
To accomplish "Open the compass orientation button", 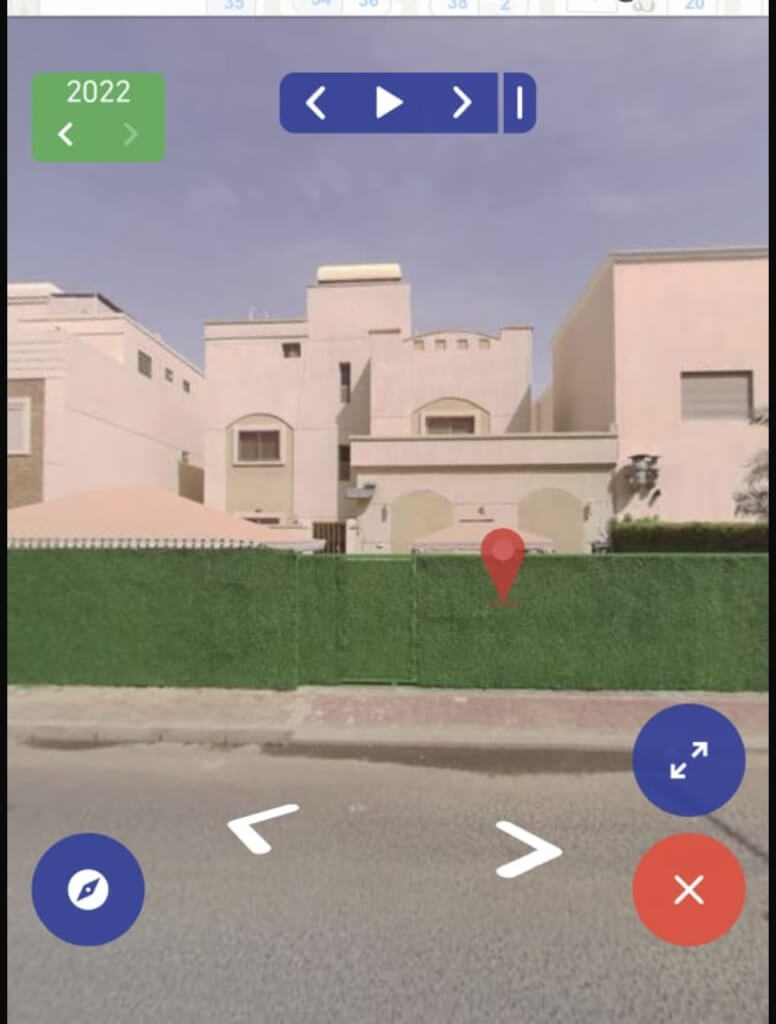I will [88, 889].
